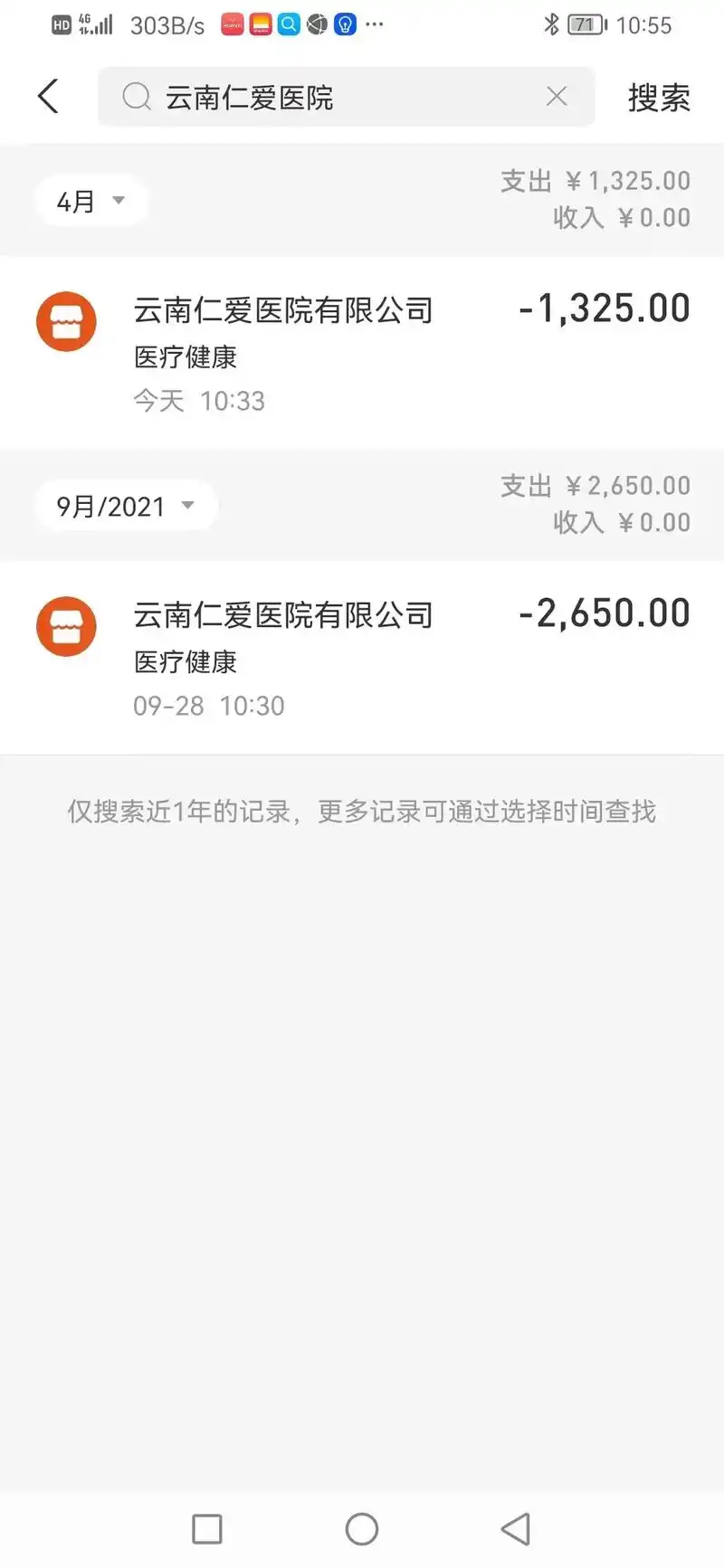This screenshot has height=1568, width=724.
Task: Tap the 收入 ¥0.00 summary for April
Action: (x=622, y=218)
